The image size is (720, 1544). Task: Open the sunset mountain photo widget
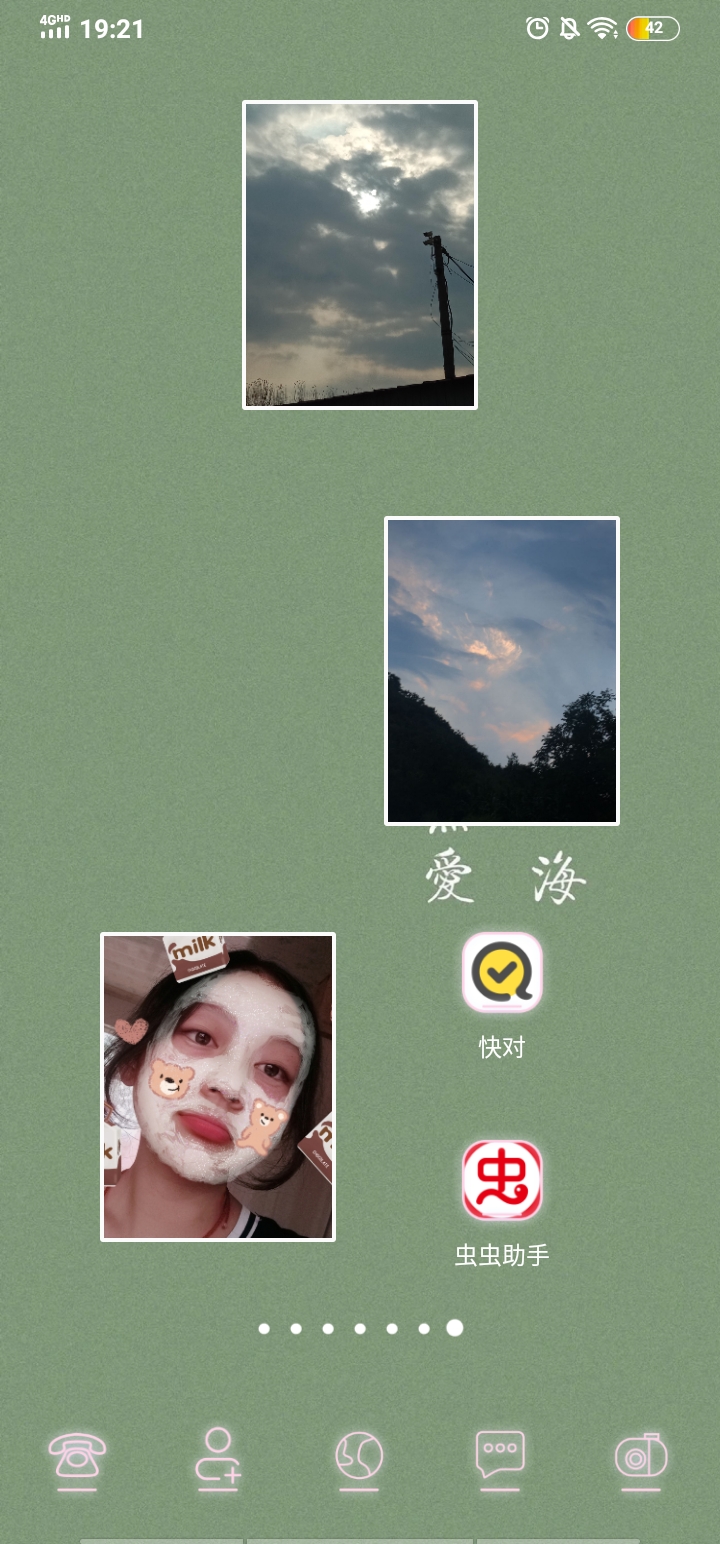[x=502, y=671]
